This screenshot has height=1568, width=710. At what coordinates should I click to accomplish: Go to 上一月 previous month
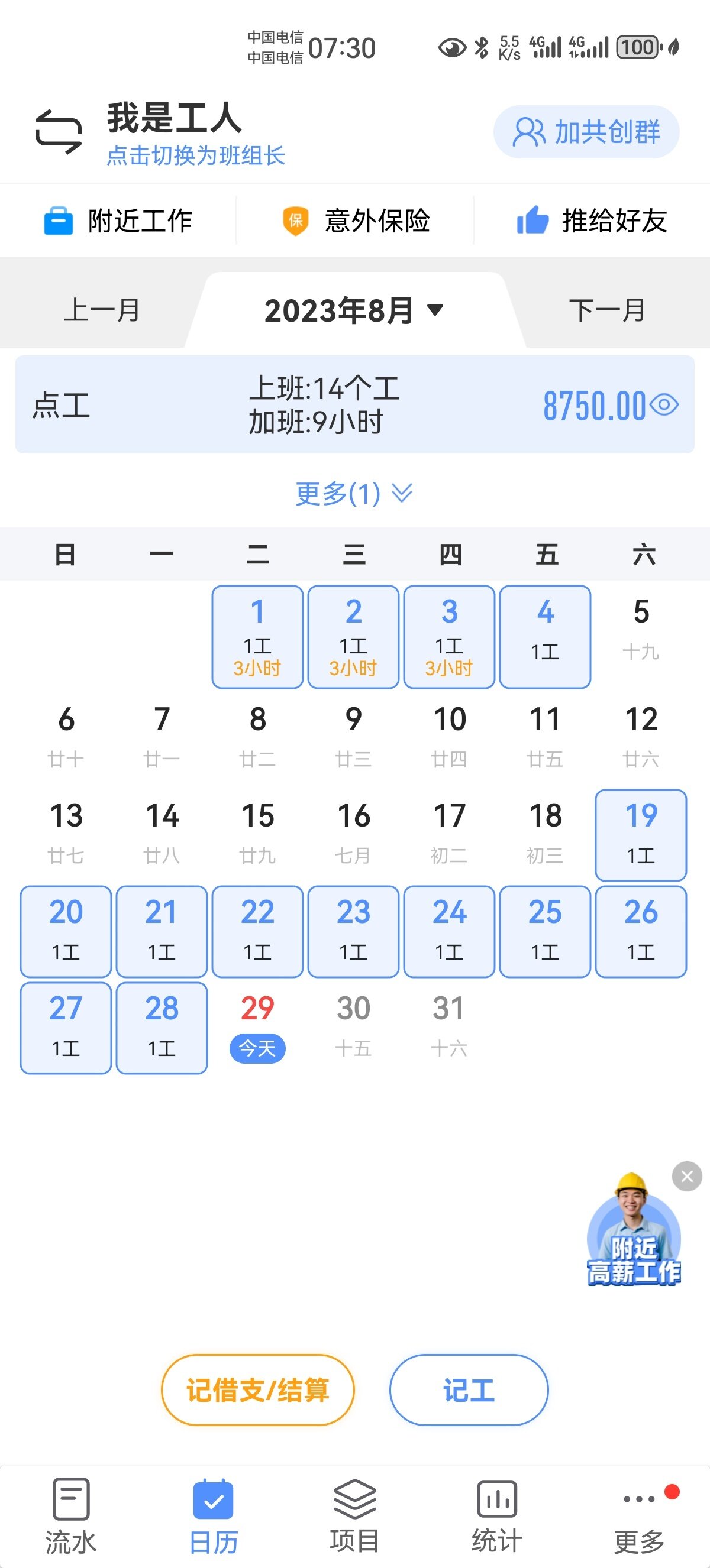tap(102, 310)
